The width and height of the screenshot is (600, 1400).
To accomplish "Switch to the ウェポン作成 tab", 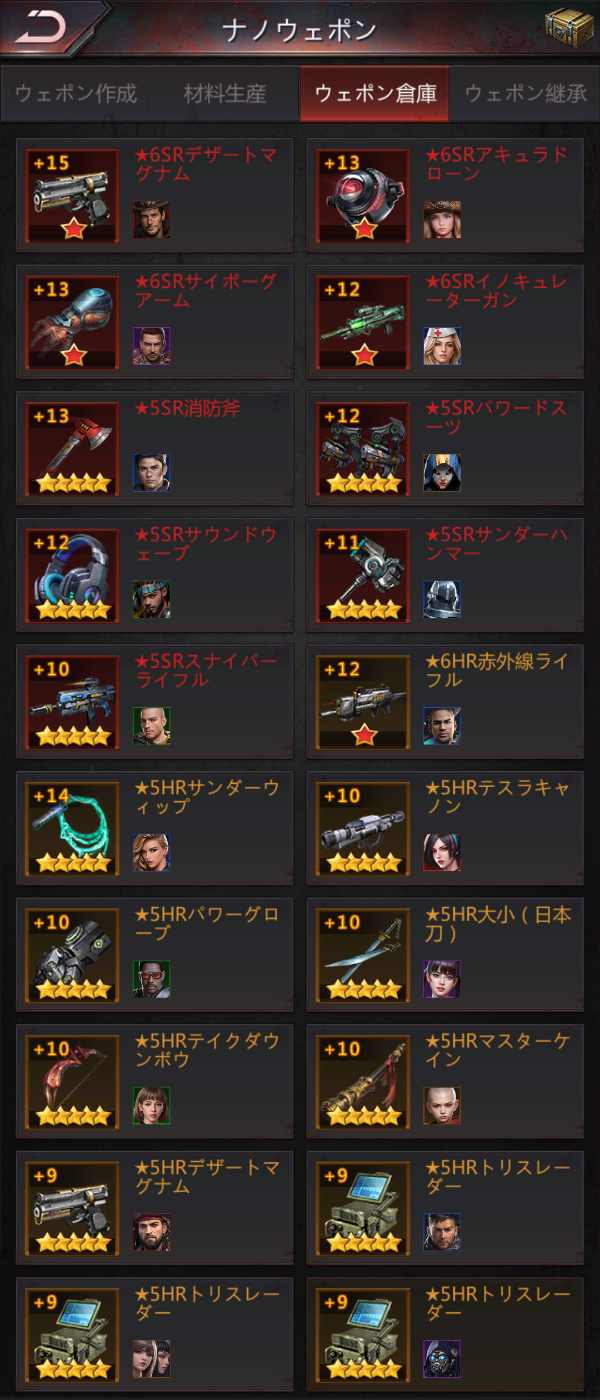I will coord(76,95).
